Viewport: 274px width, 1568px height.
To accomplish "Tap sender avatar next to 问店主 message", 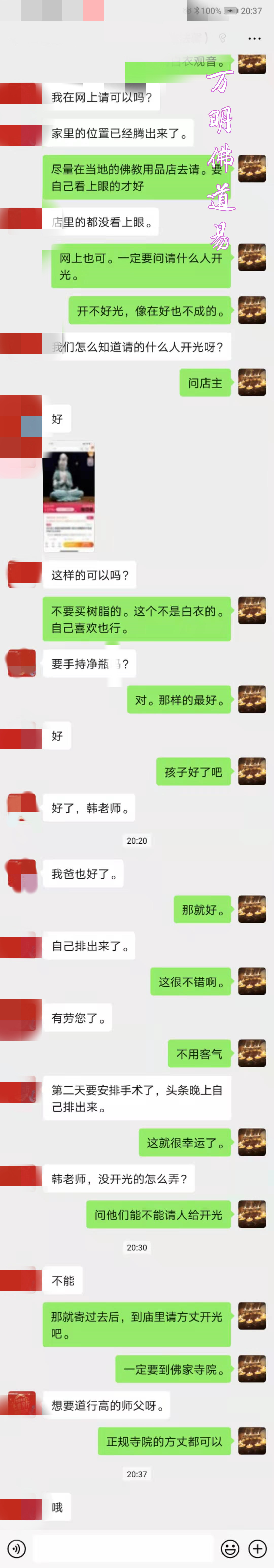I will (251, 382).
